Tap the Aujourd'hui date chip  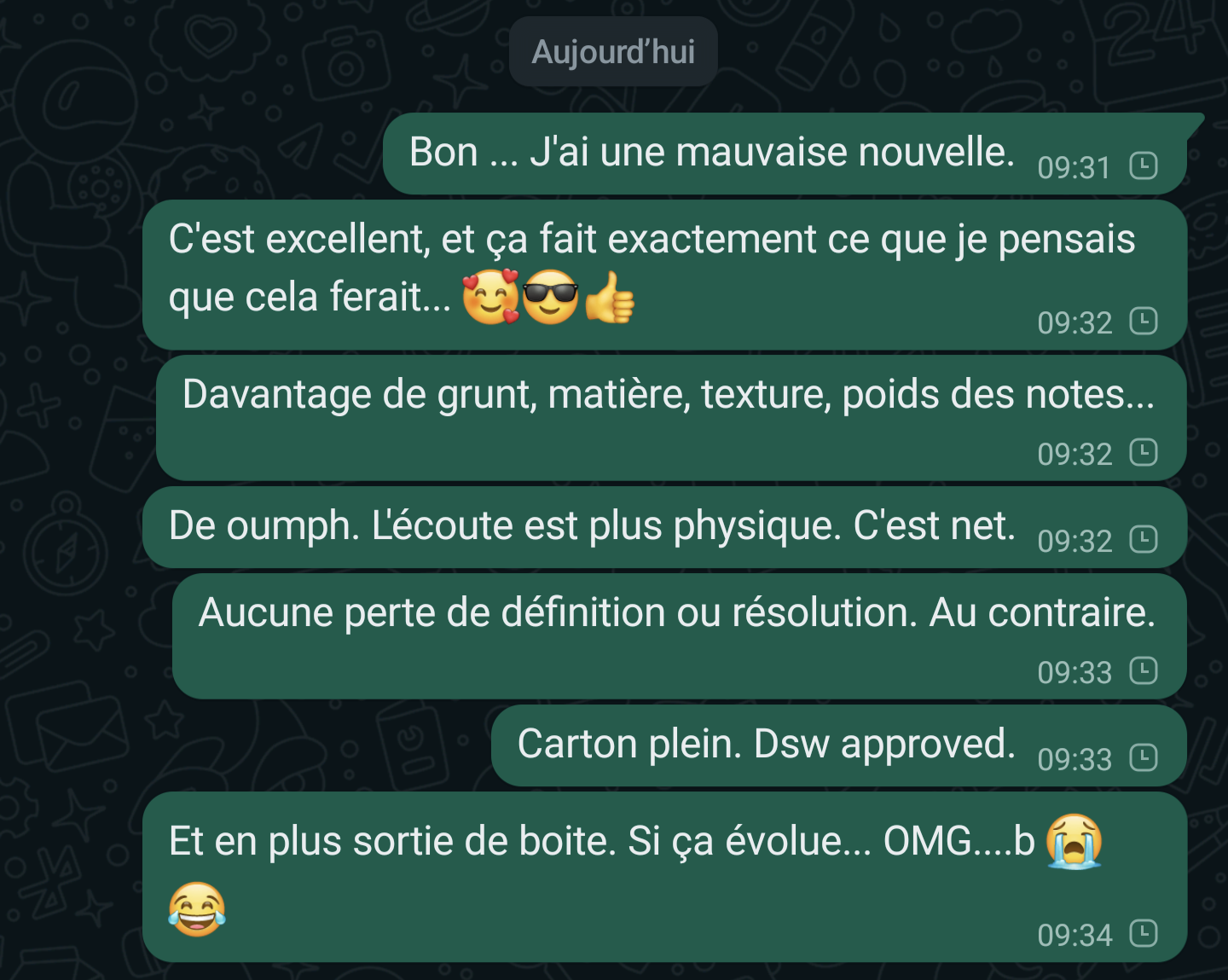click(x=613, y=52)
